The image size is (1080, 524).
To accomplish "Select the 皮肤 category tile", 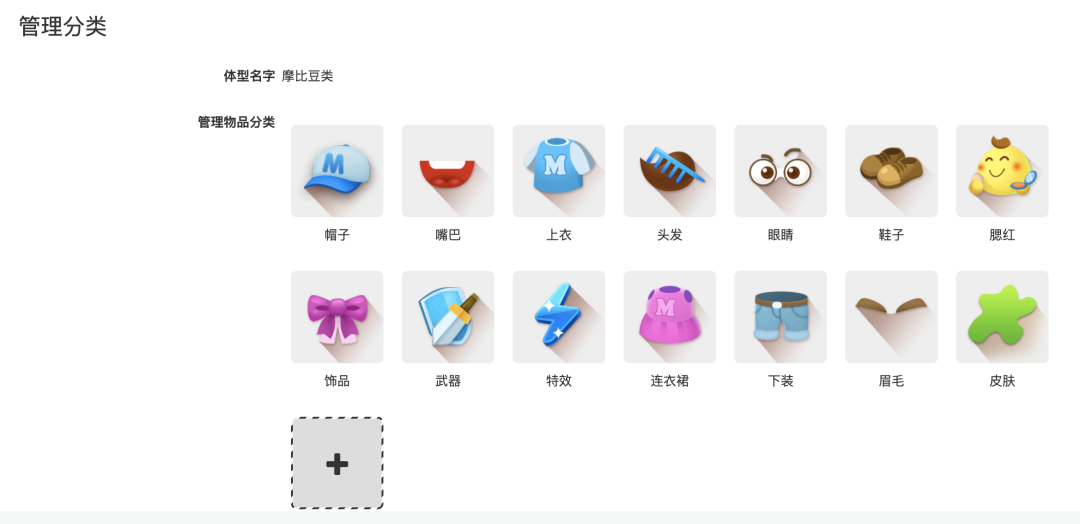I will point(1002,317).
